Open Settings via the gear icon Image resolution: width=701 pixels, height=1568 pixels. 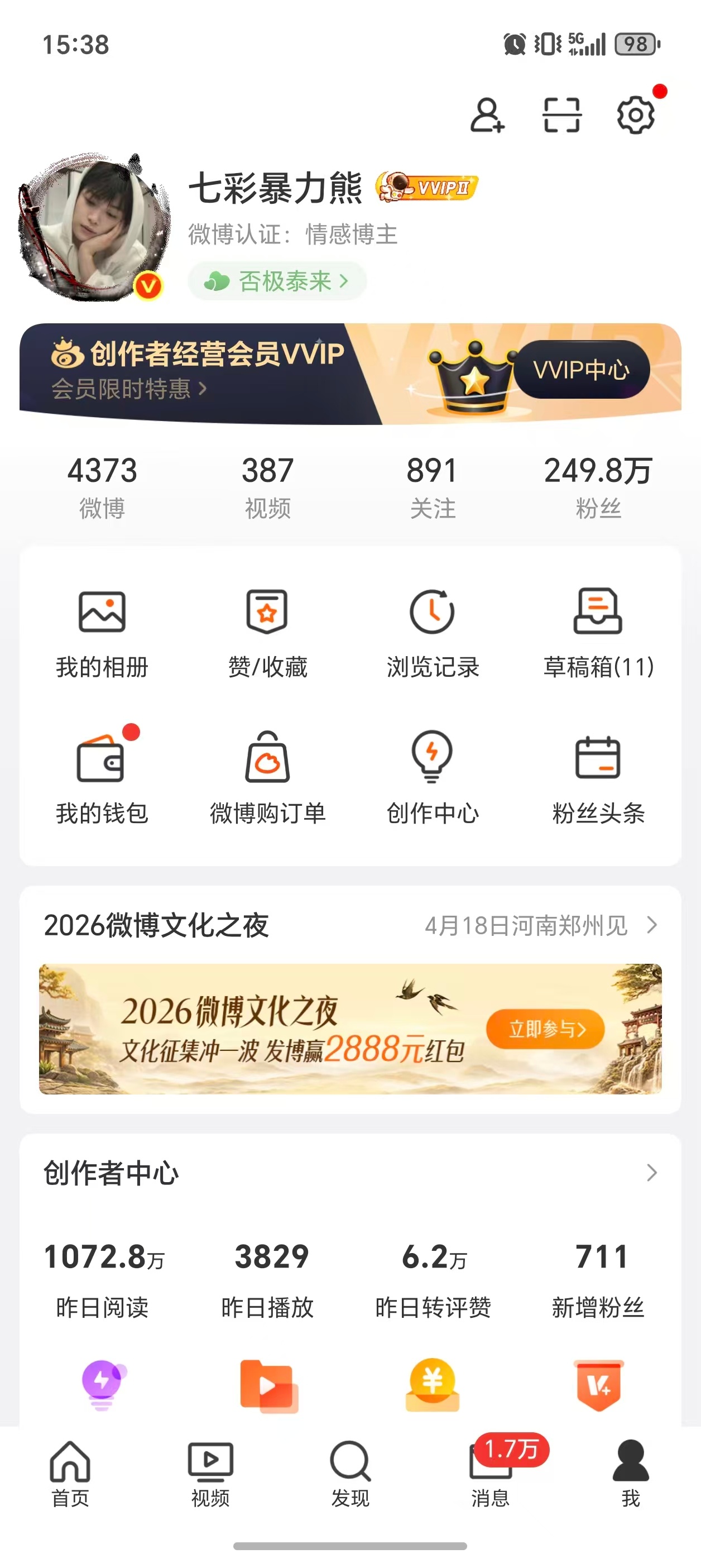point(635,114)
